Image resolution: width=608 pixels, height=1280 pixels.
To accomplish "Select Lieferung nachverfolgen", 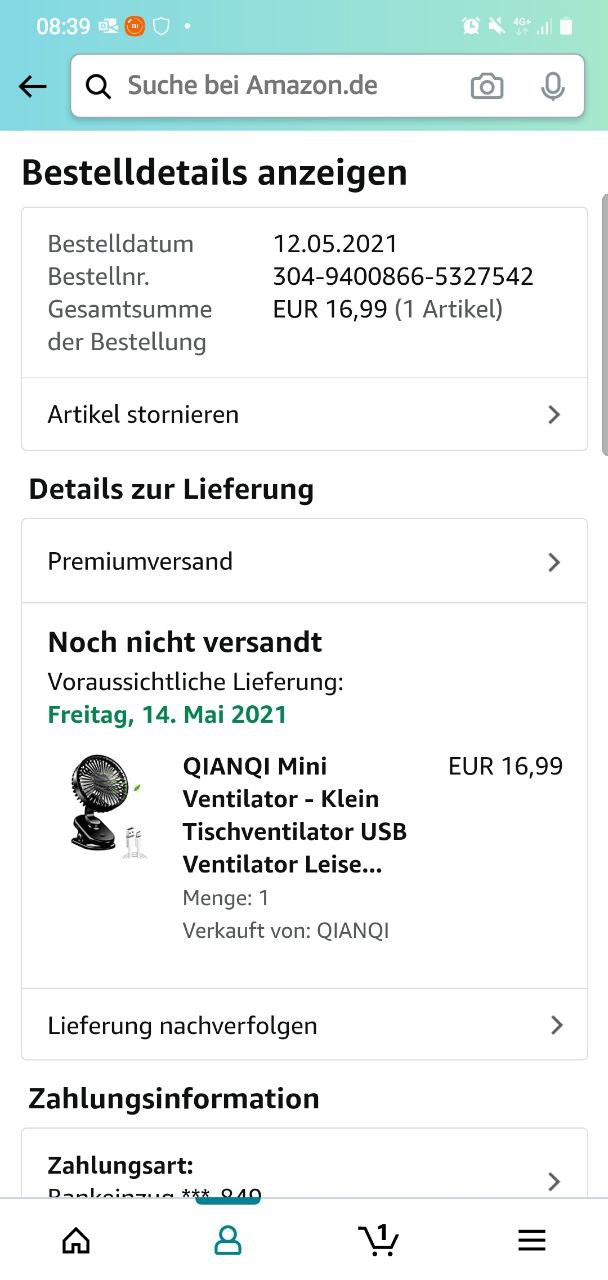I will [304, 1025].
